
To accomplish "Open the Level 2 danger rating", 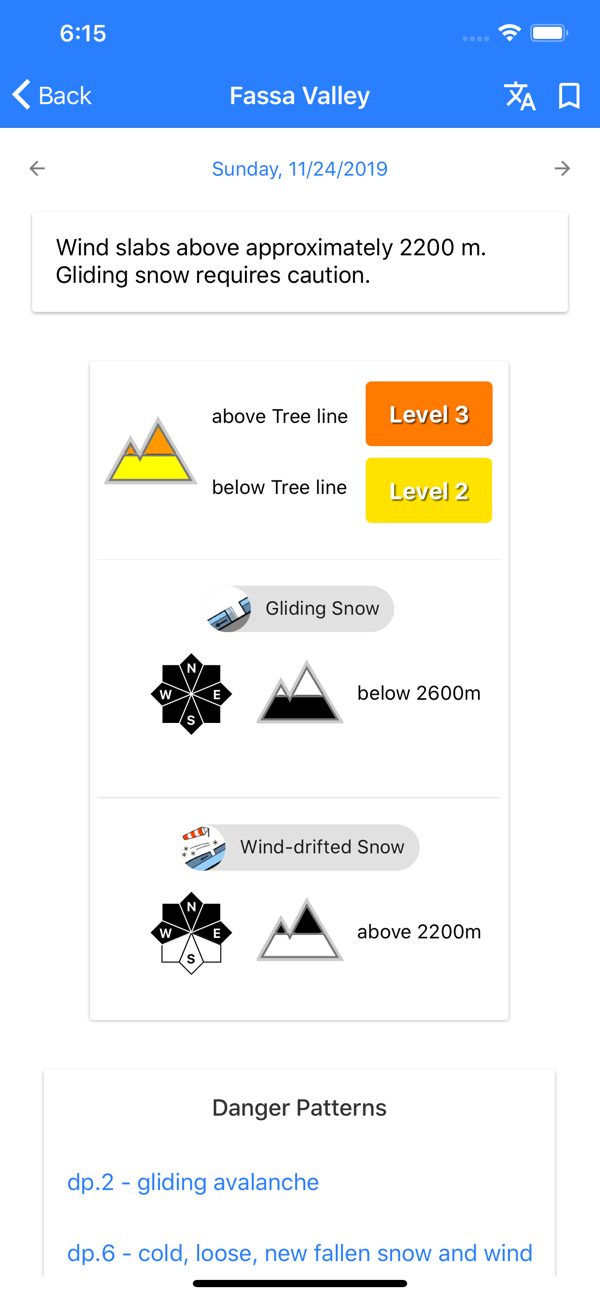I will point(429,491).
